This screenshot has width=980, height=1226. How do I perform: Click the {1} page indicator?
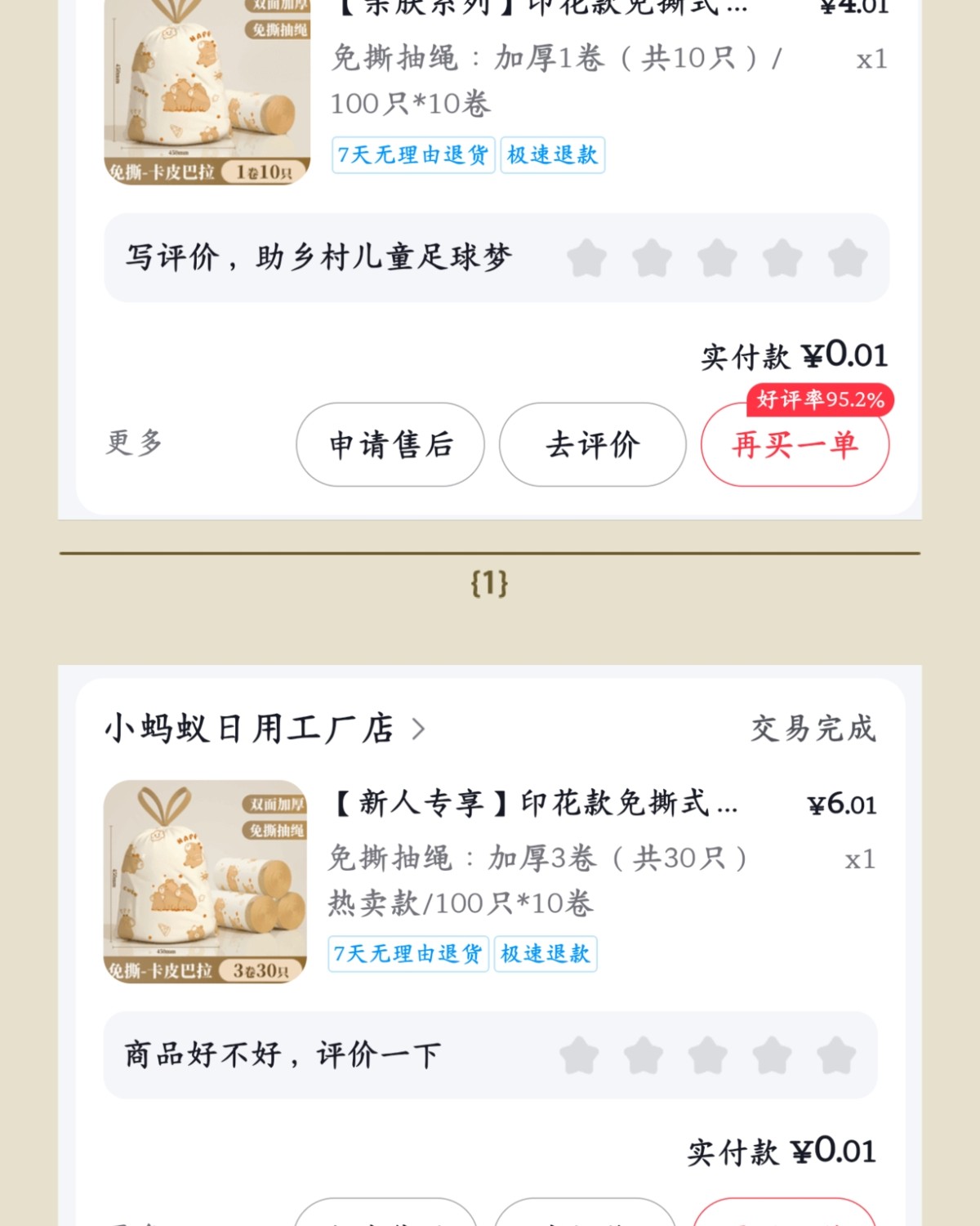pyautogui.click(x=490, y=582)
